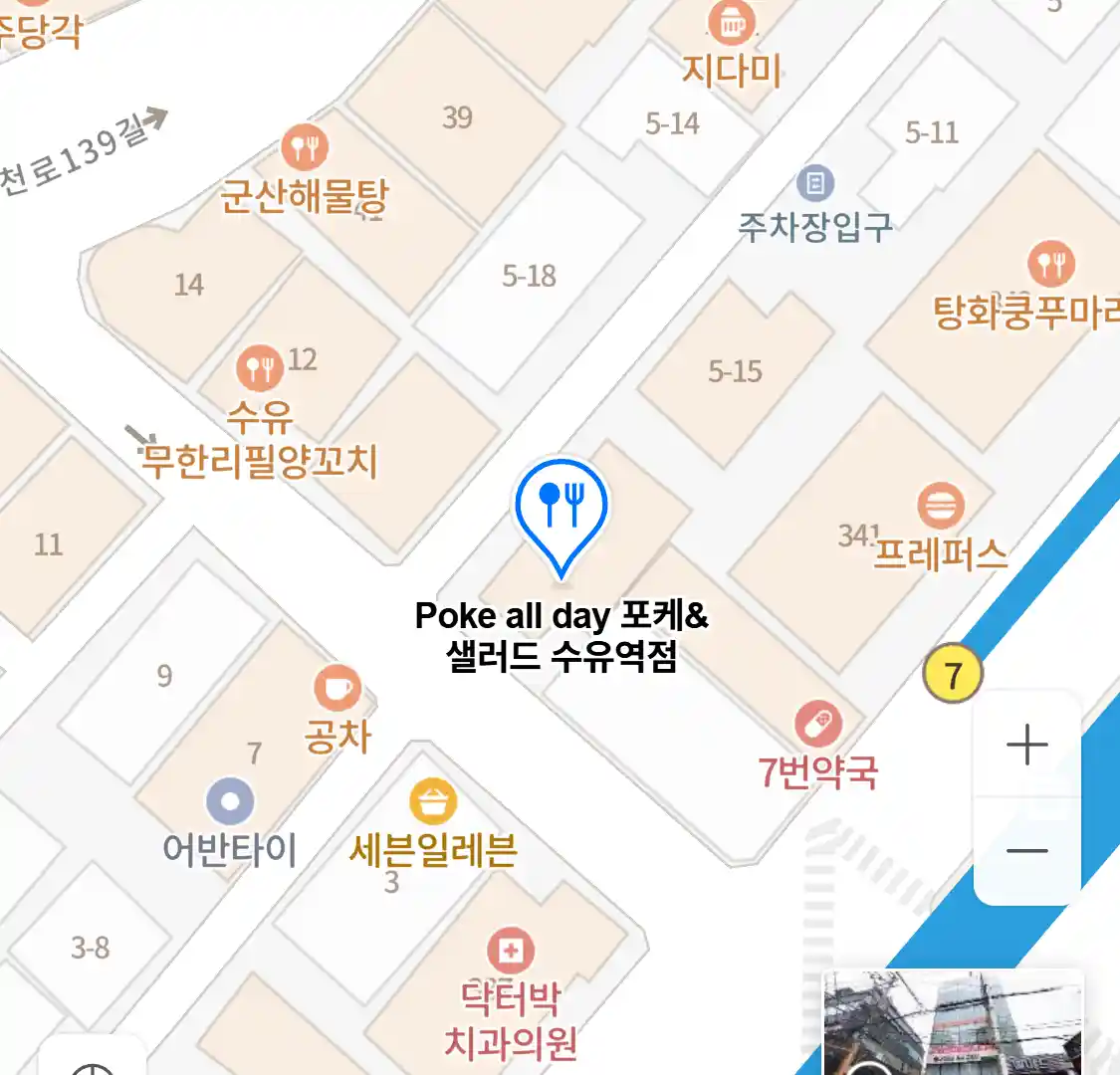The width and height of the screenshot is (1120, 1075).
Task: Tap the Poke all day 포케&샐러드 pin
Action: pos(561,507)
